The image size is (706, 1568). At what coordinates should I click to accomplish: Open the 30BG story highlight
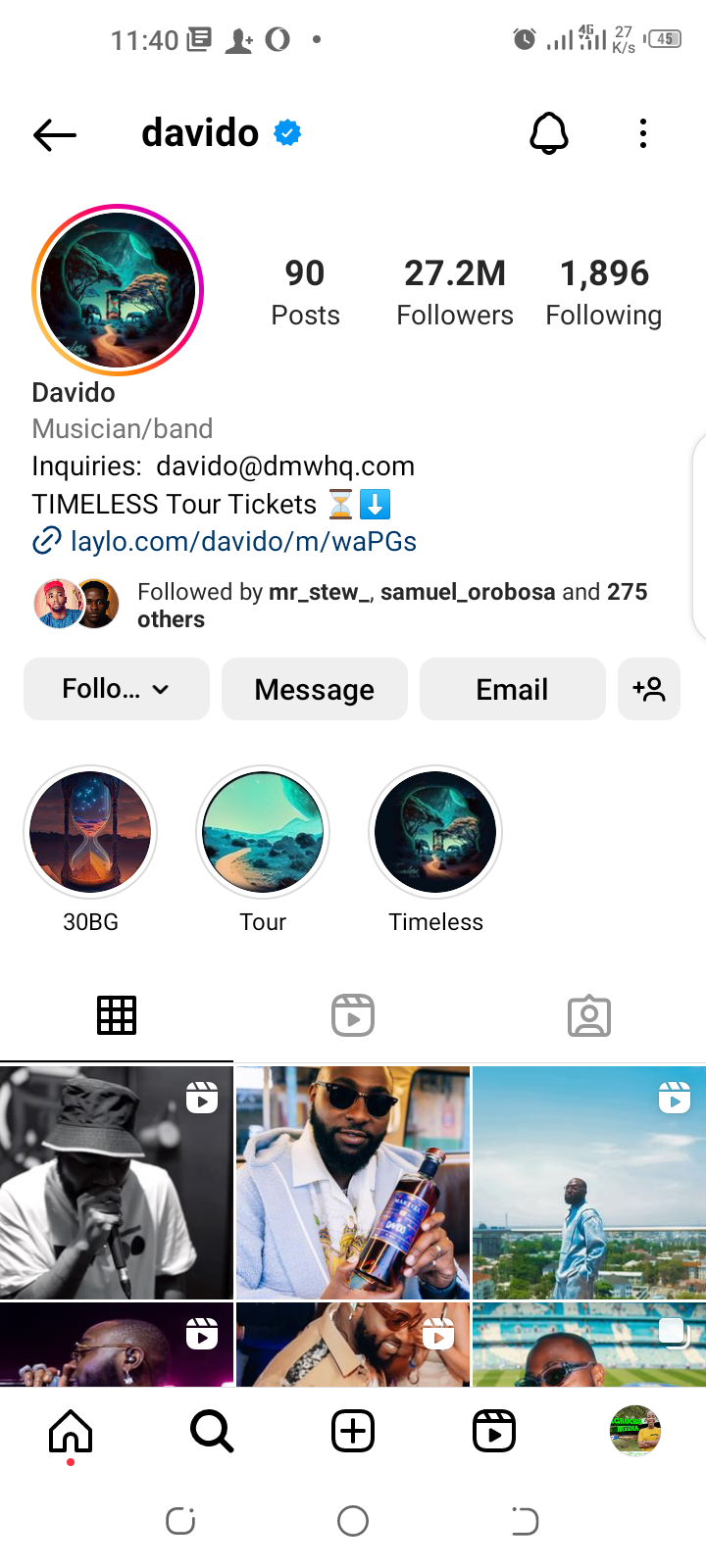90,833
